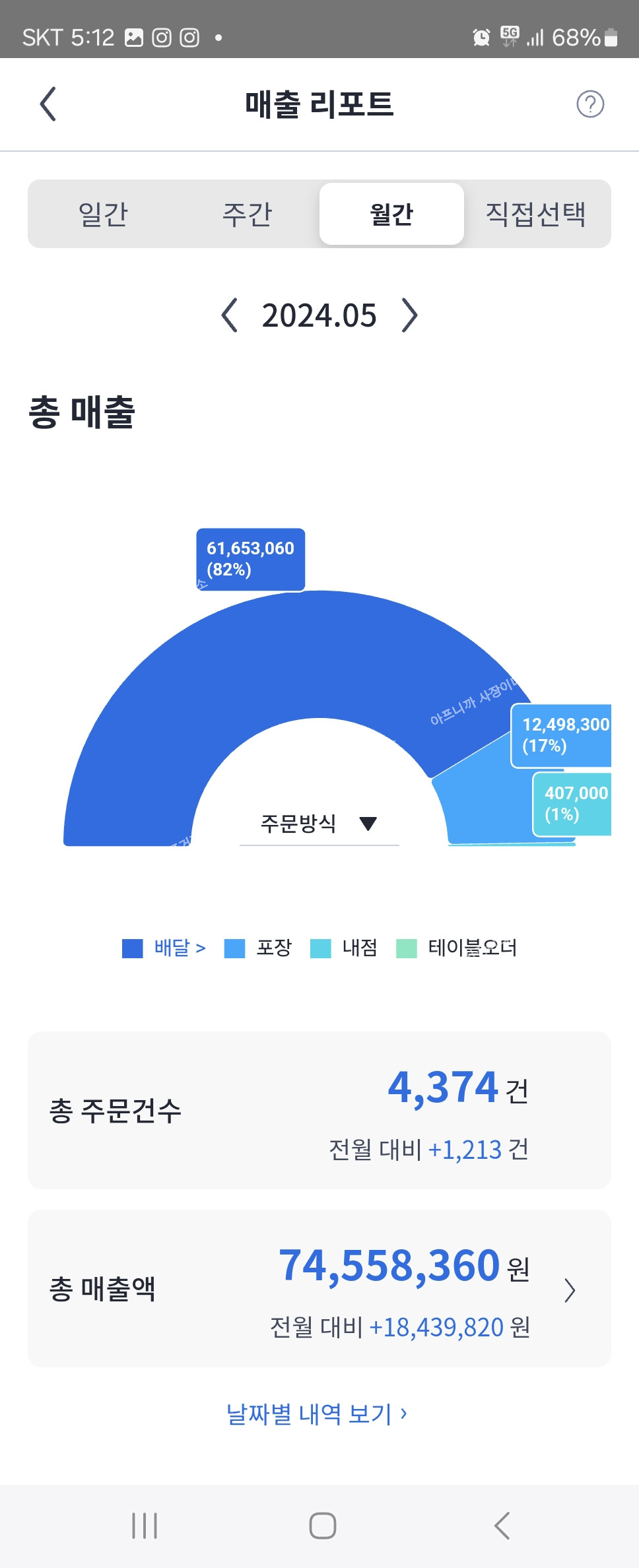The width and height of the screenshot is (639, 1568).
Task: Go to the month after 2024.05
Action: point(410,315)
